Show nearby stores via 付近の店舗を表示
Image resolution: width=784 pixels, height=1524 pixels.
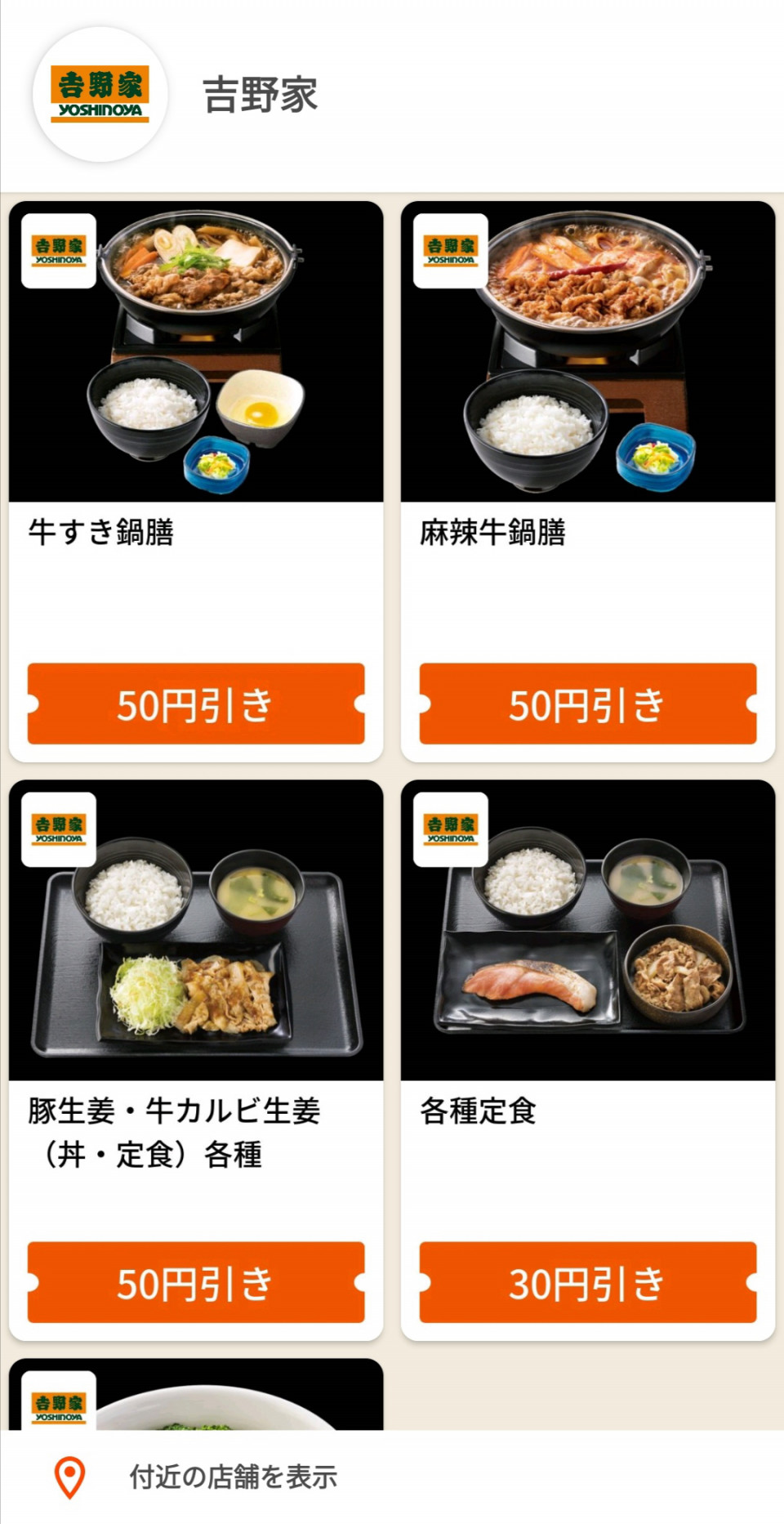233,1477
